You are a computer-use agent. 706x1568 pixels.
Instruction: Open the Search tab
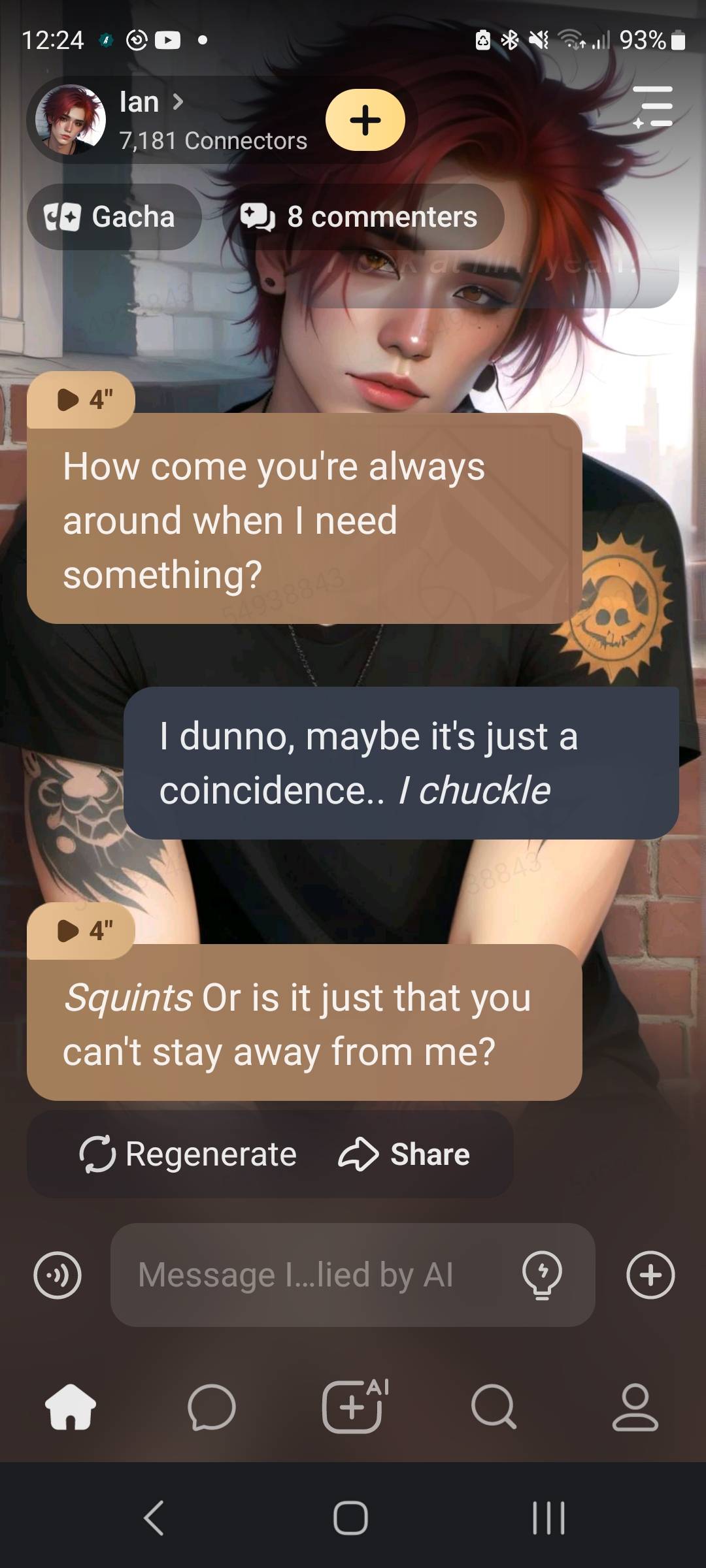click(494, 1407)
